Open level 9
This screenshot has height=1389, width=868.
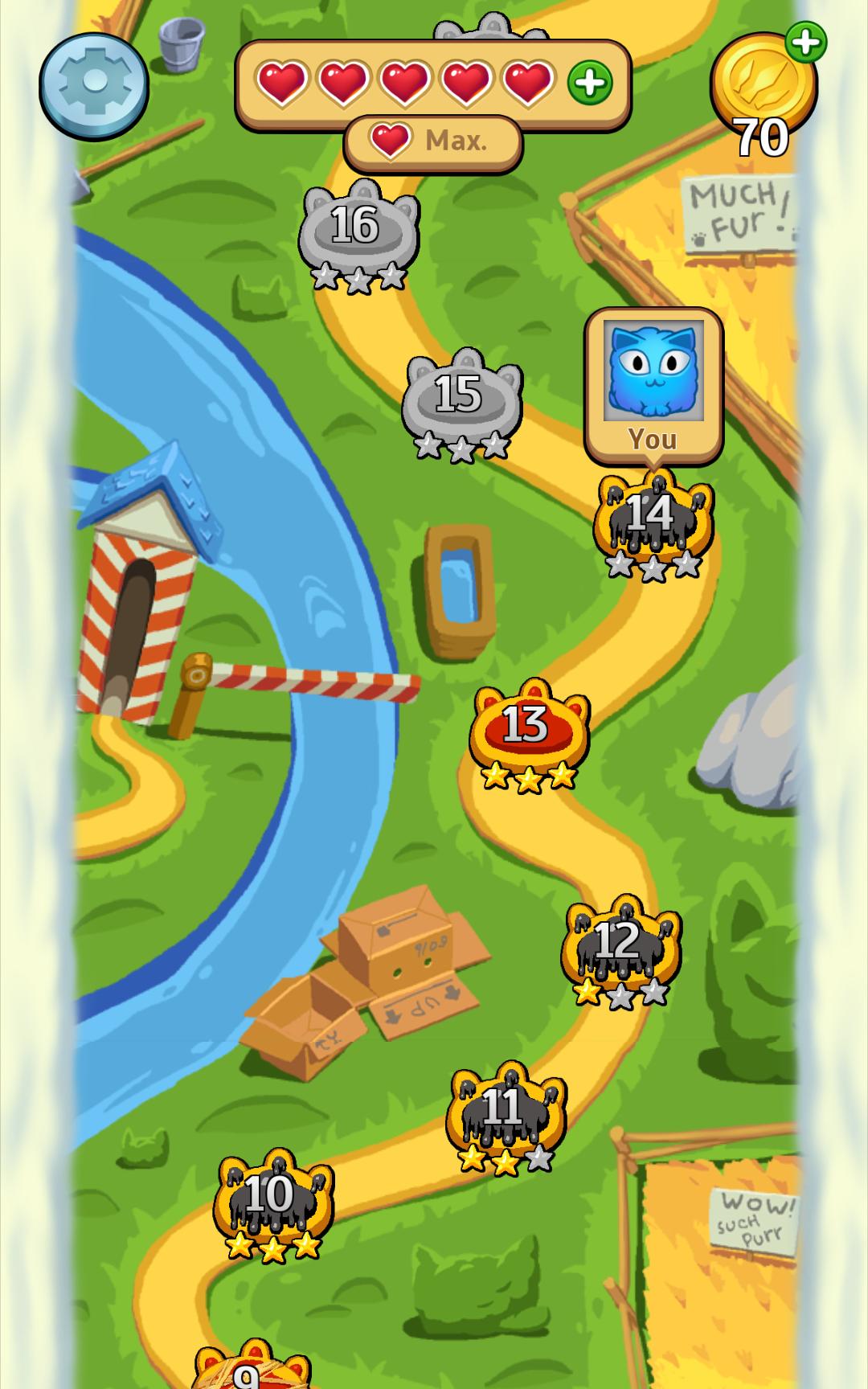point(249,1371)
